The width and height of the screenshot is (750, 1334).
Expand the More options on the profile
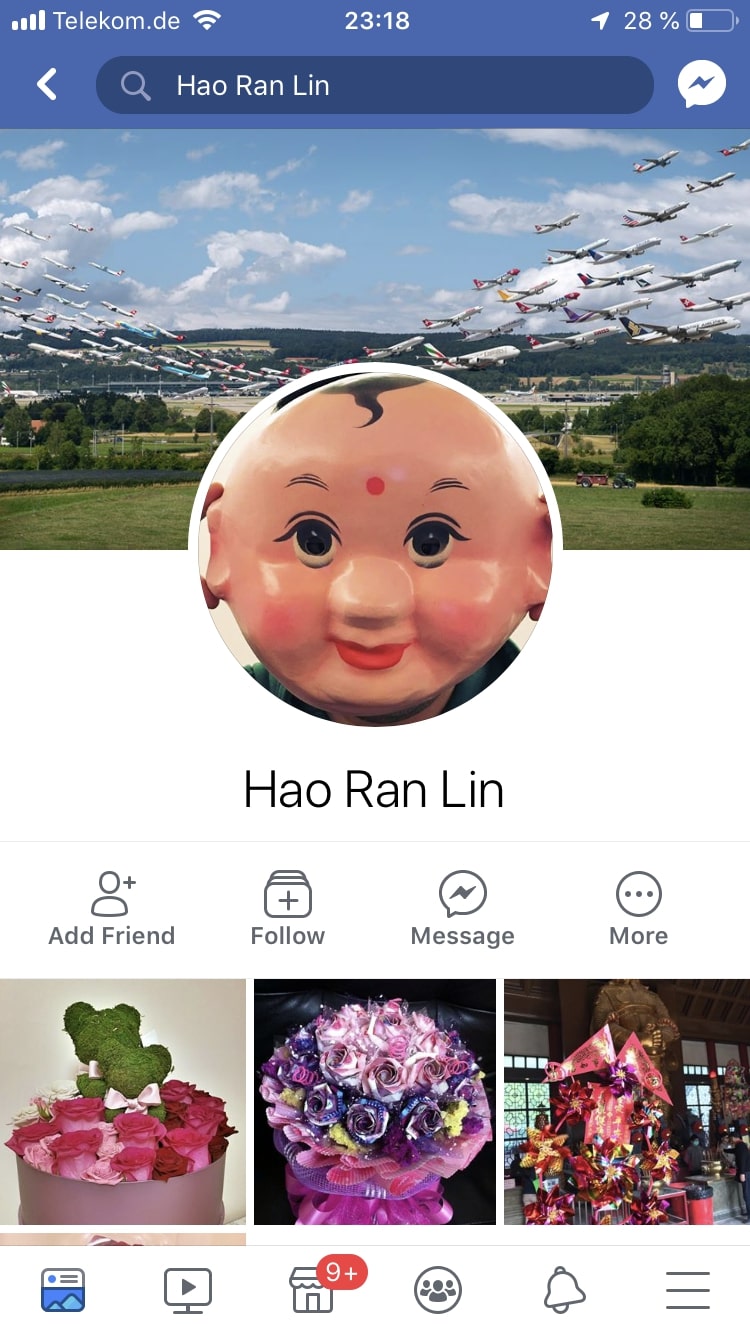638,905
